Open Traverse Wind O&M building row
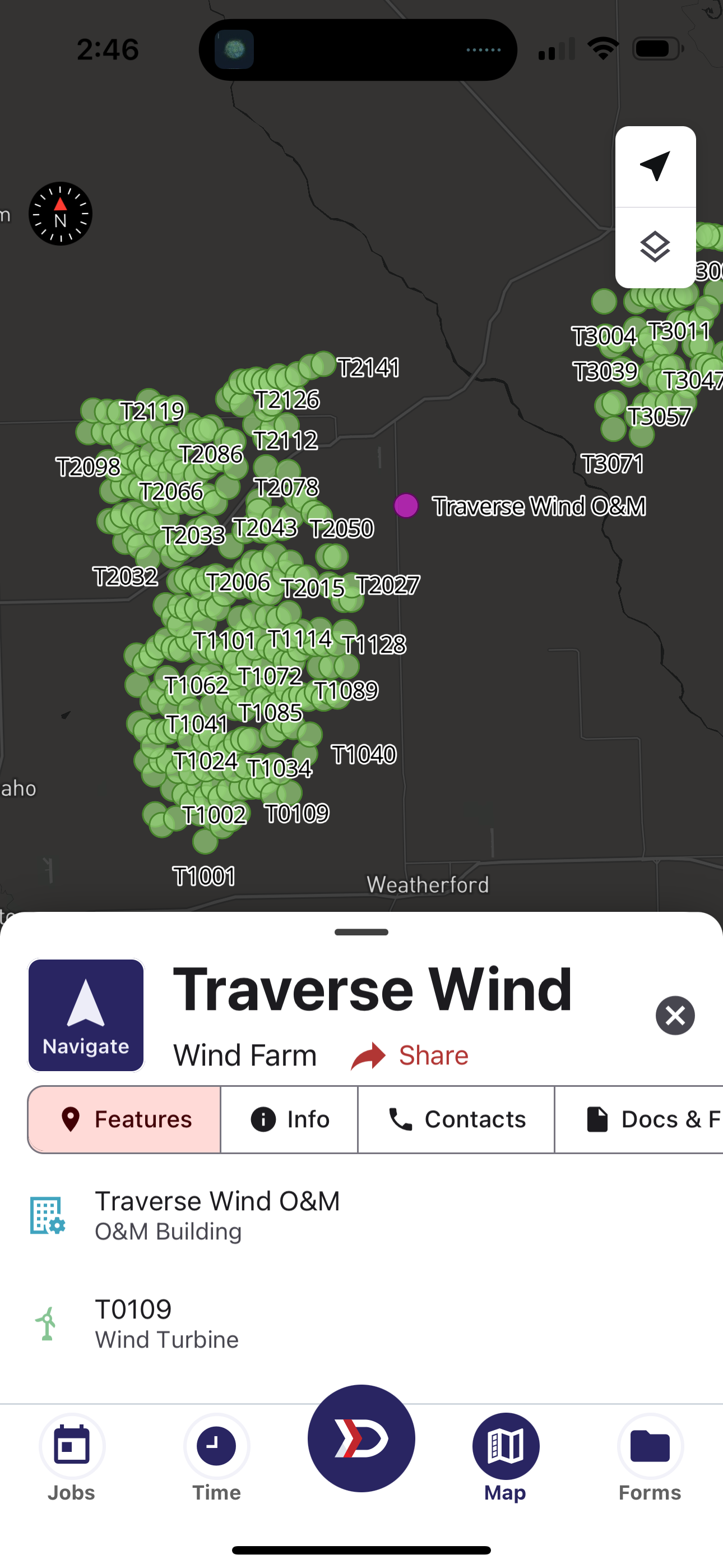723x1568 pixels. point(217,1215)
